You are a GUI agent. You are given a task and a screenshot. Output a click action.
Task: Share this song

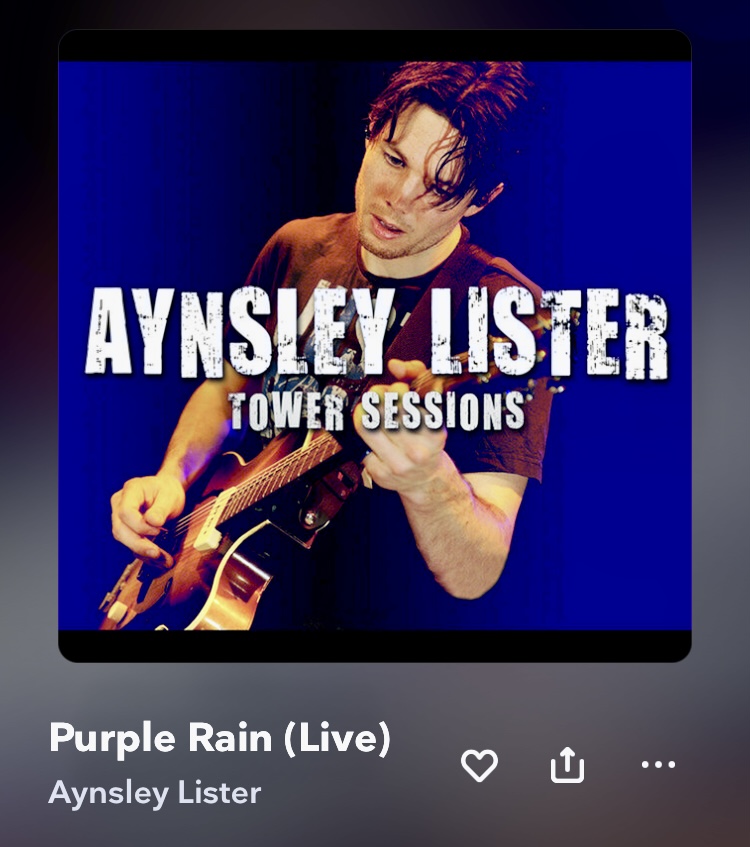click(567, 765)
